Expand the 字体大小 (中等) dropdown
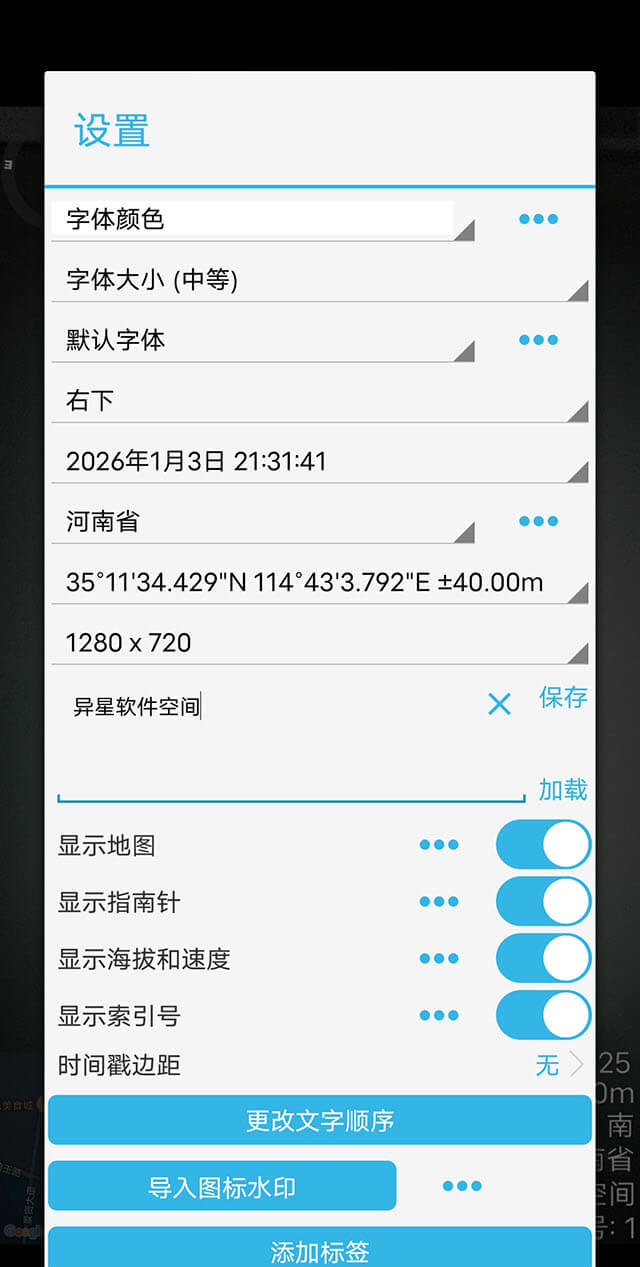Image resolution: width=640 pixels, height=1267 pixels. point(318,280)
